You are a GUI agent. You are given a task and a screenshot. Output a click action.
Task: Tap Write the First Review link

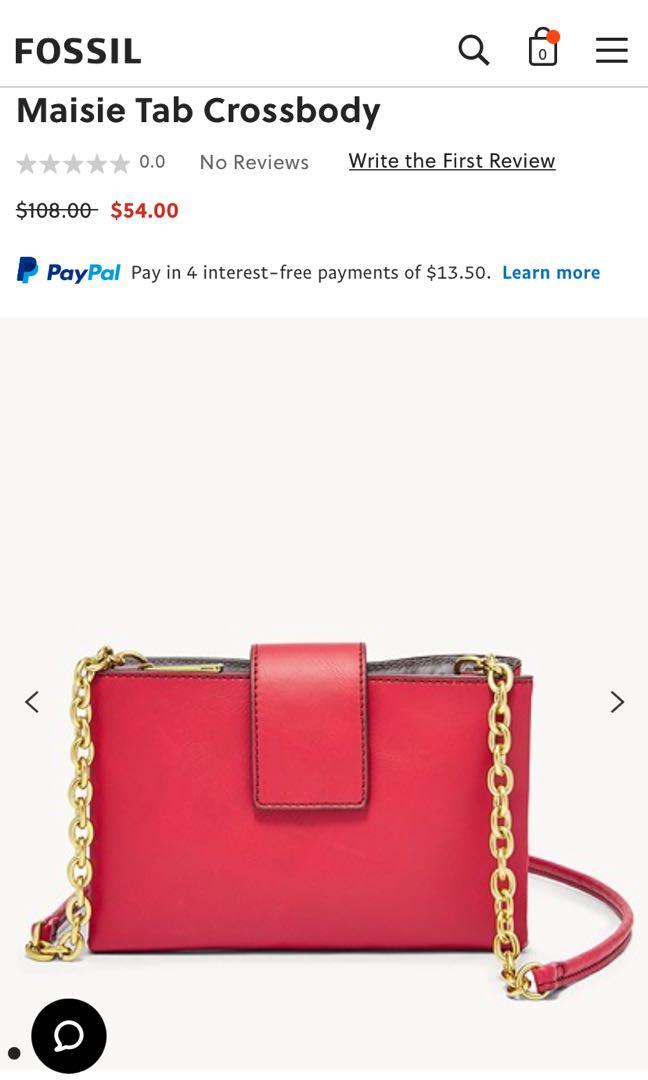(x=451, y=161)
